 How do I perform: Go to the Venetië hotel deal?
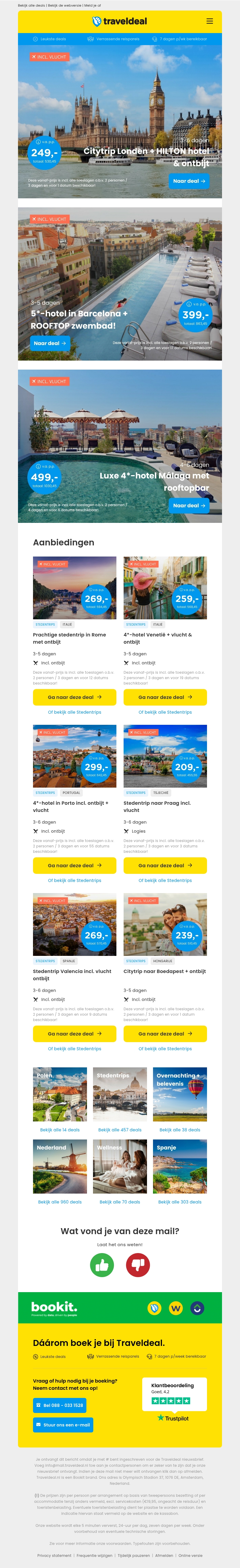click(x=165, y=697)
